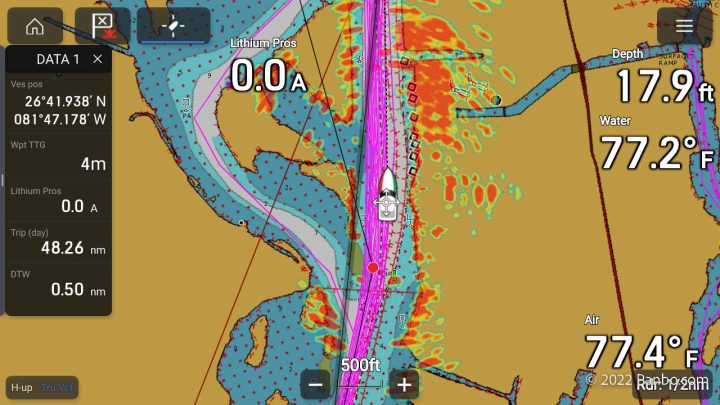Close the DATA 1 side panel
The height and width of the screenshot is (405, 720).
(97, 60)
